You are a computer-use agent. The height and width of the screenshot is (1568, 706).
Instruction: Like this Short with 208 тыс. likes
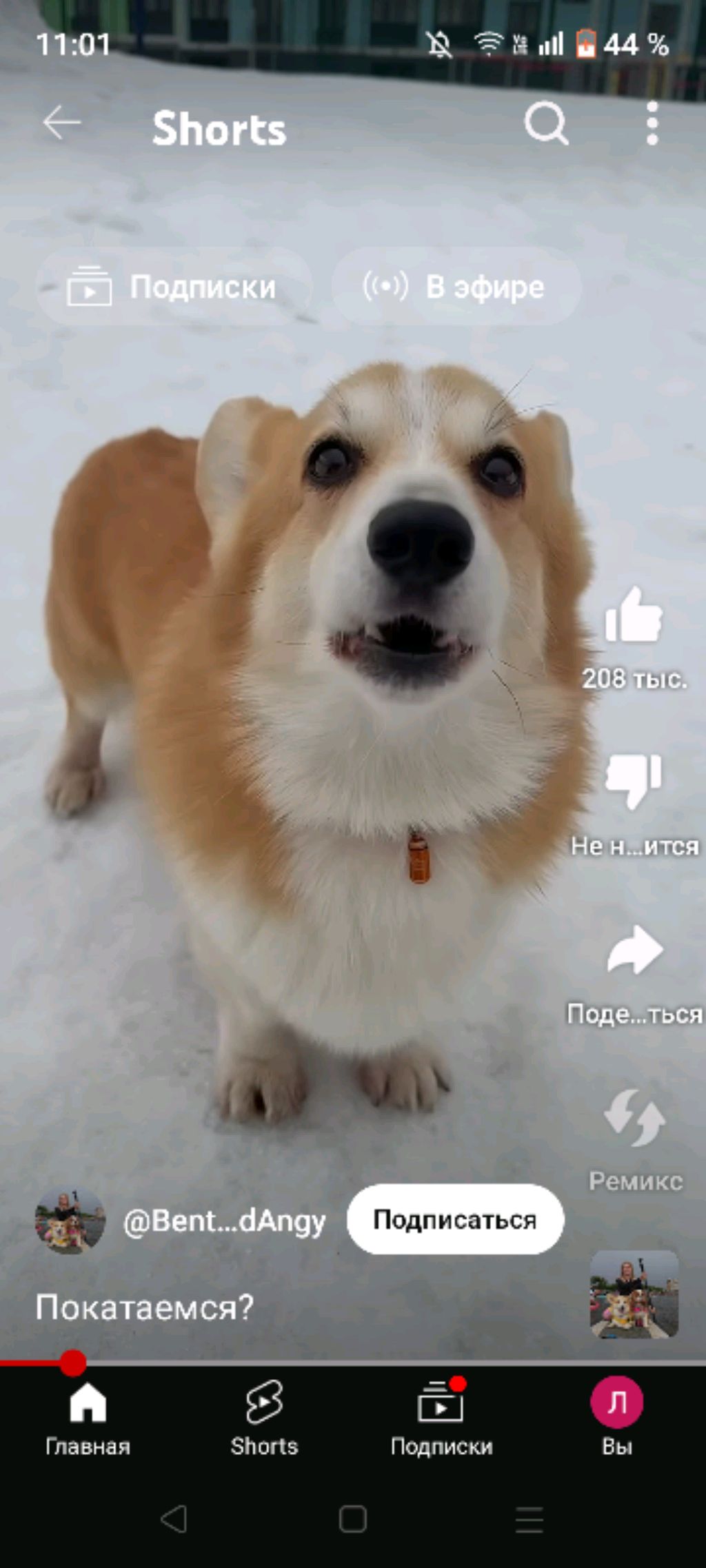tap(634, 615)
